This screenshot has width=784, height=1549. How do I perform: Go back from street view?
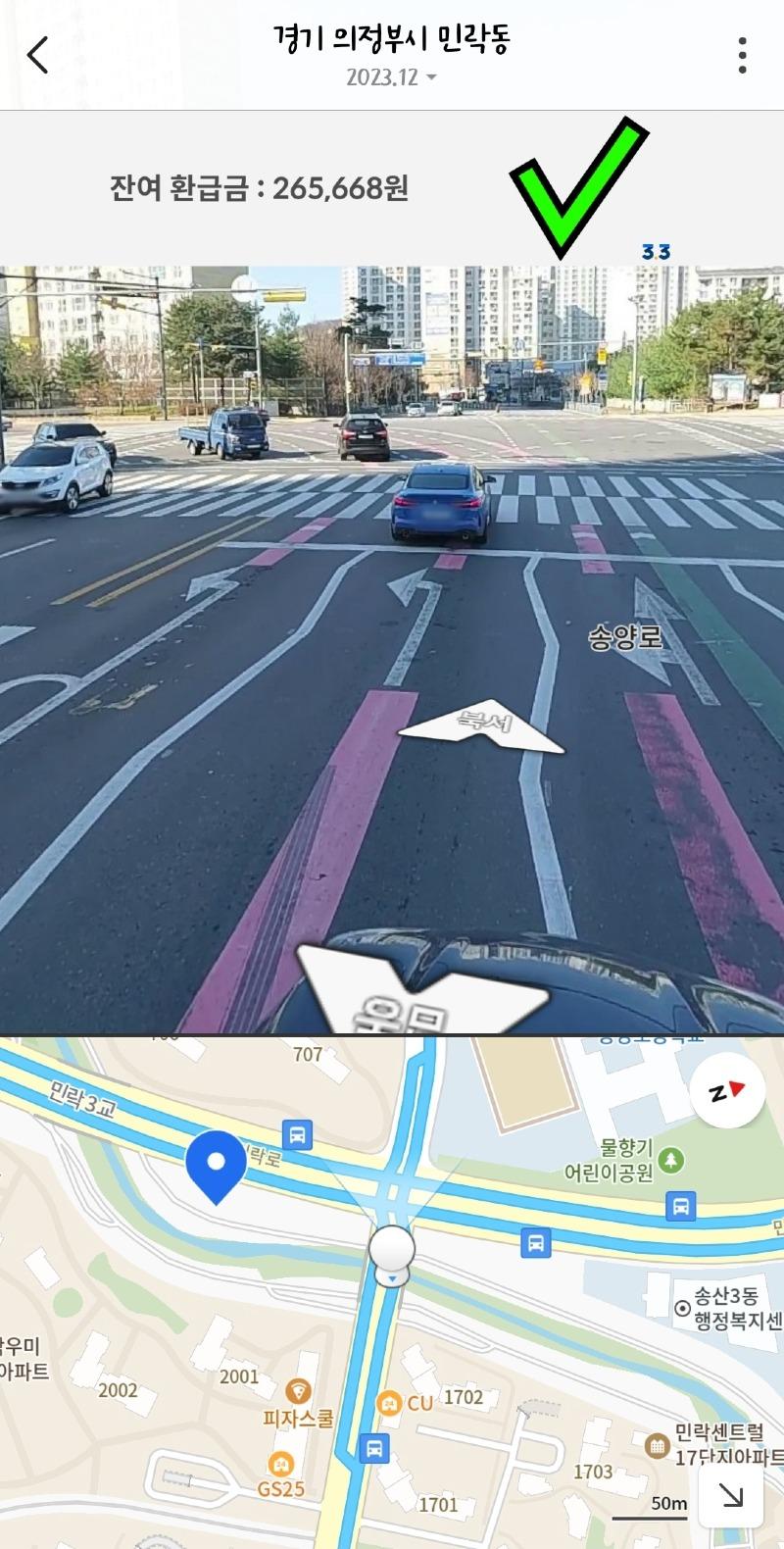click(x=38, y=56)
